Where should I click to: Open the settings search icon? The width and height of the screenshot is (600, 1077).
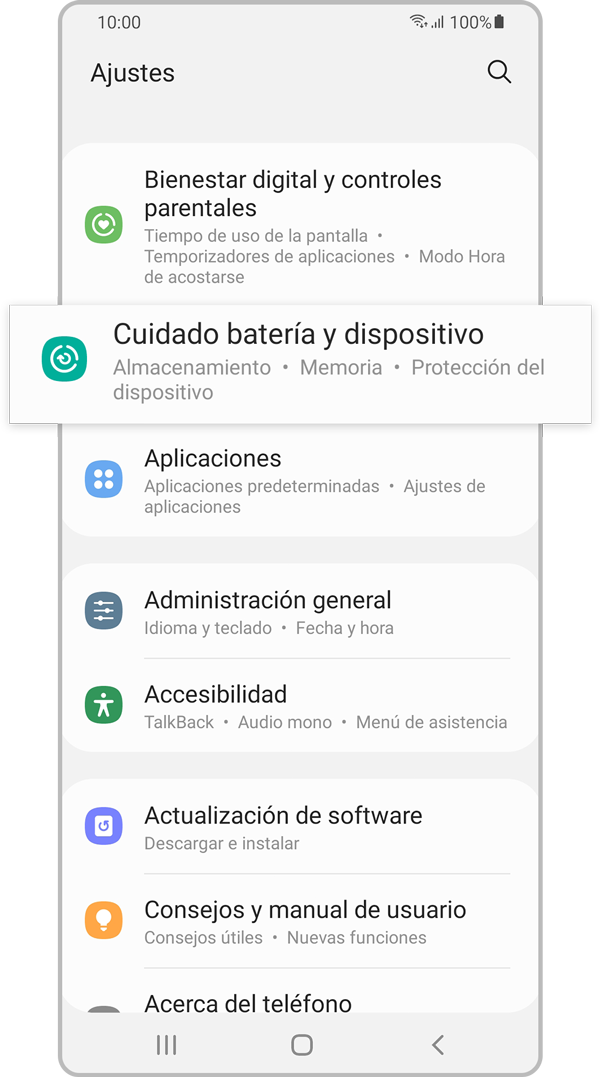(x=498, y=72)
